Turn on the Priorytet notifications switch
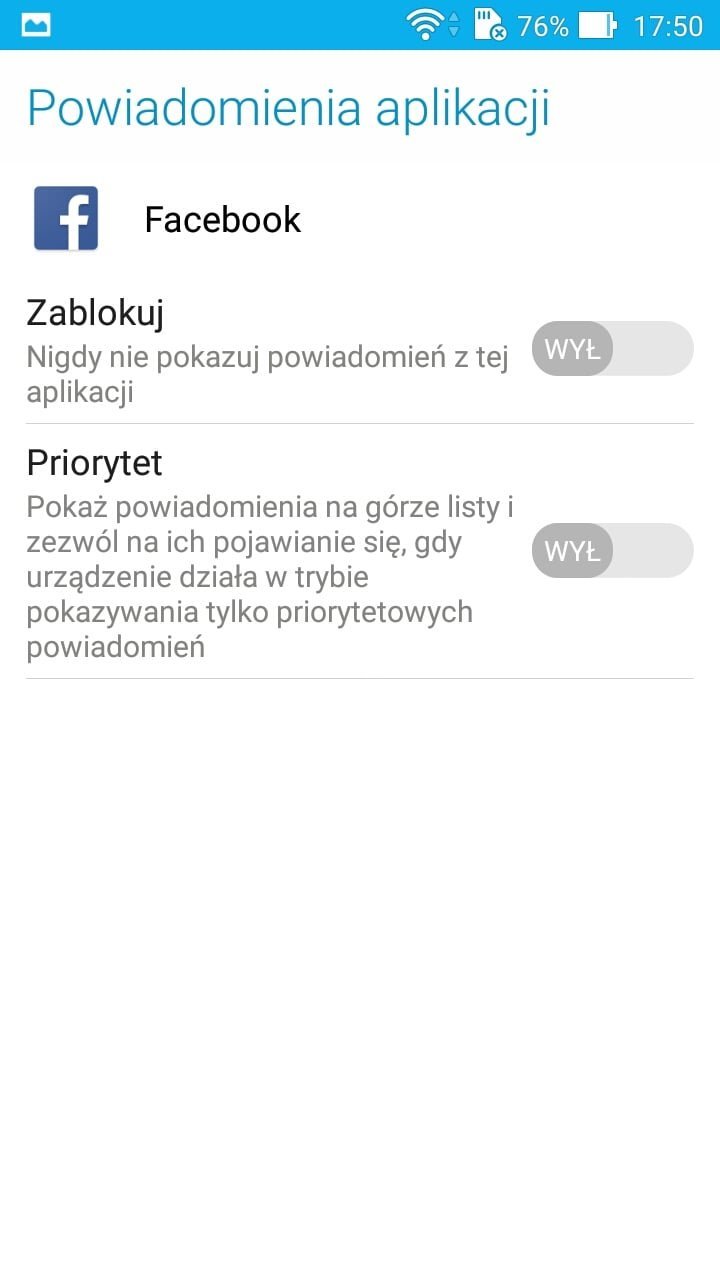The width and height of the screenshot is (720, 1280). [612, 550]
